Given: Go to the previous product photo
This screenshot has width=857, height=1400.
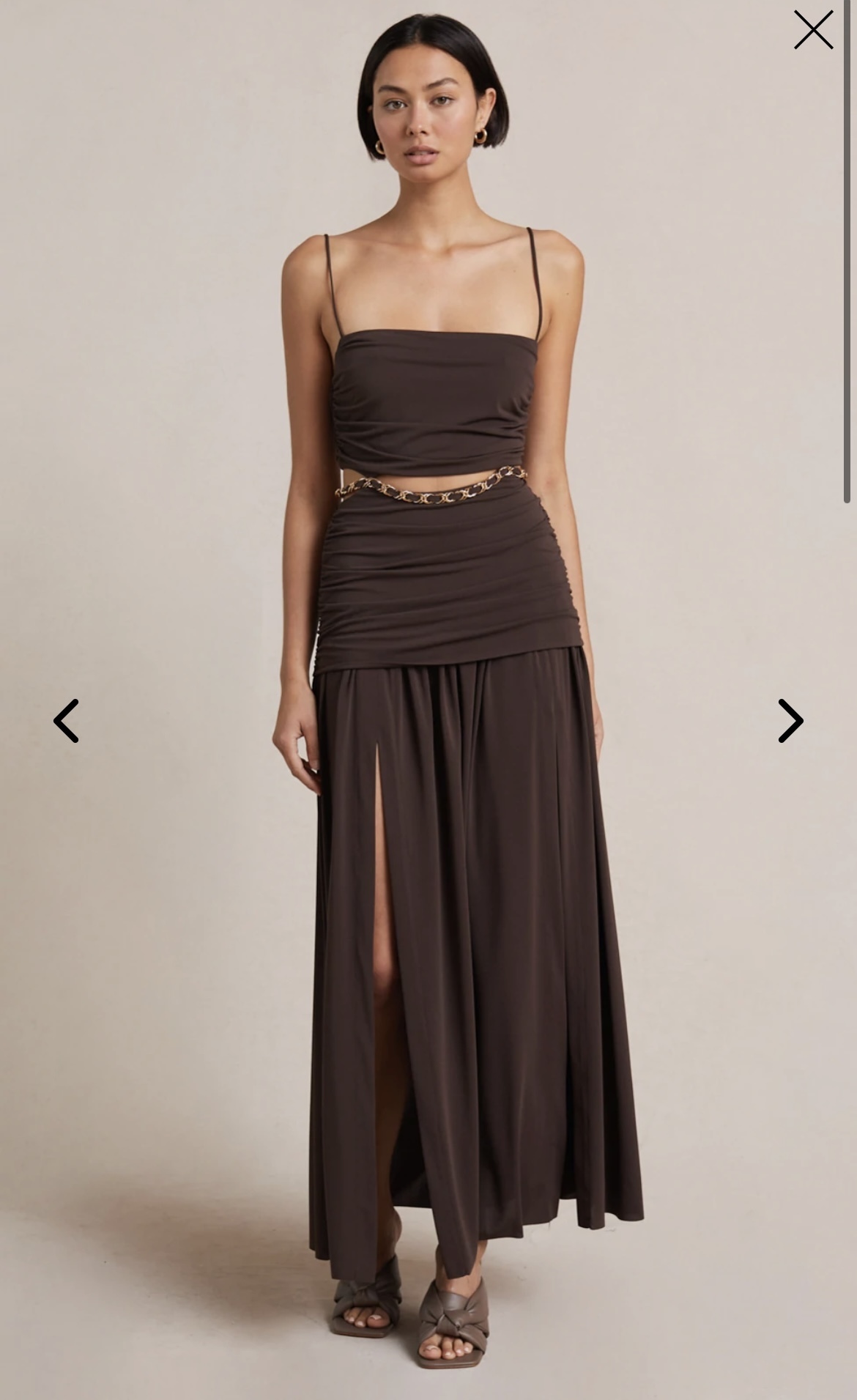Looking at the screenshot, I should 66,721.
